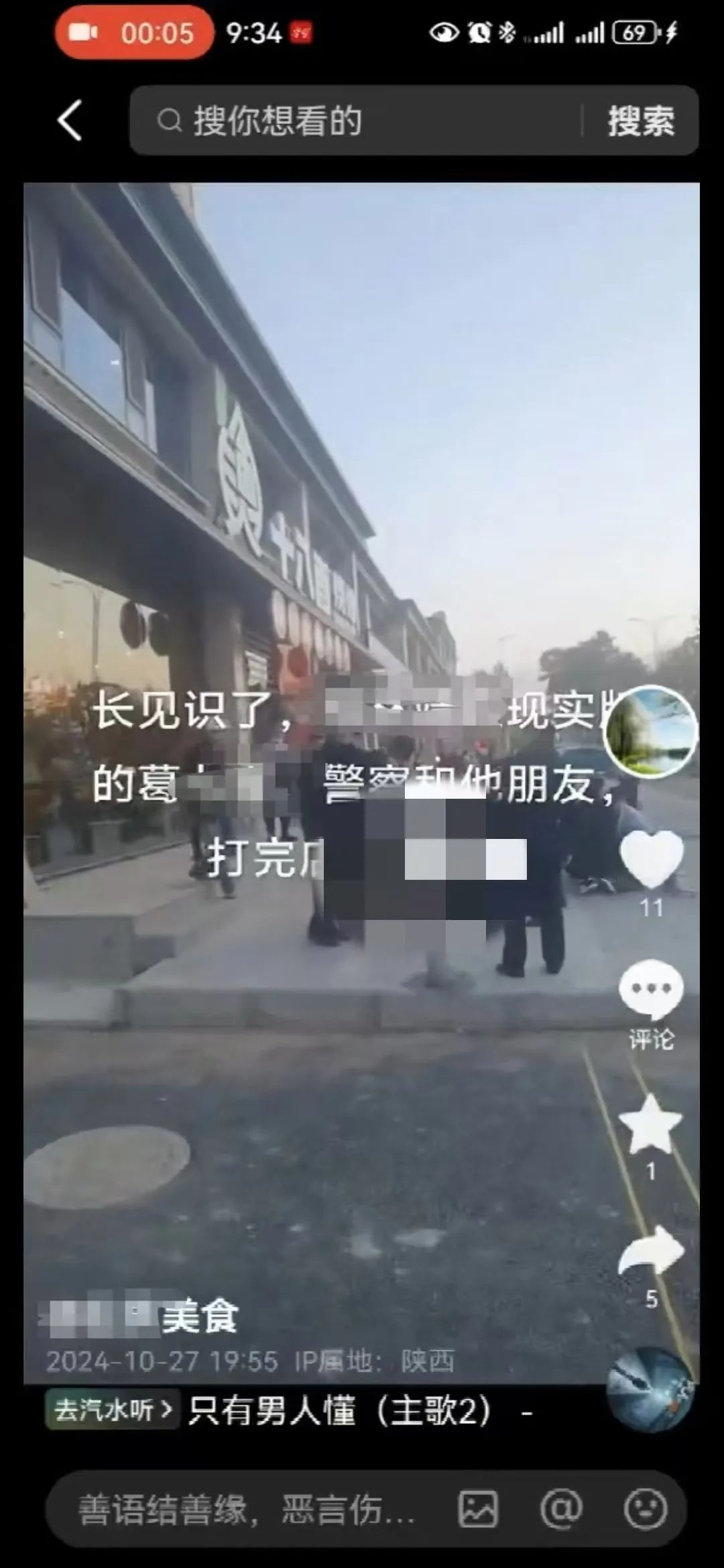The image size is (724, 1568).
Task: Attach an image to the comment
Action: [478, 1510]
